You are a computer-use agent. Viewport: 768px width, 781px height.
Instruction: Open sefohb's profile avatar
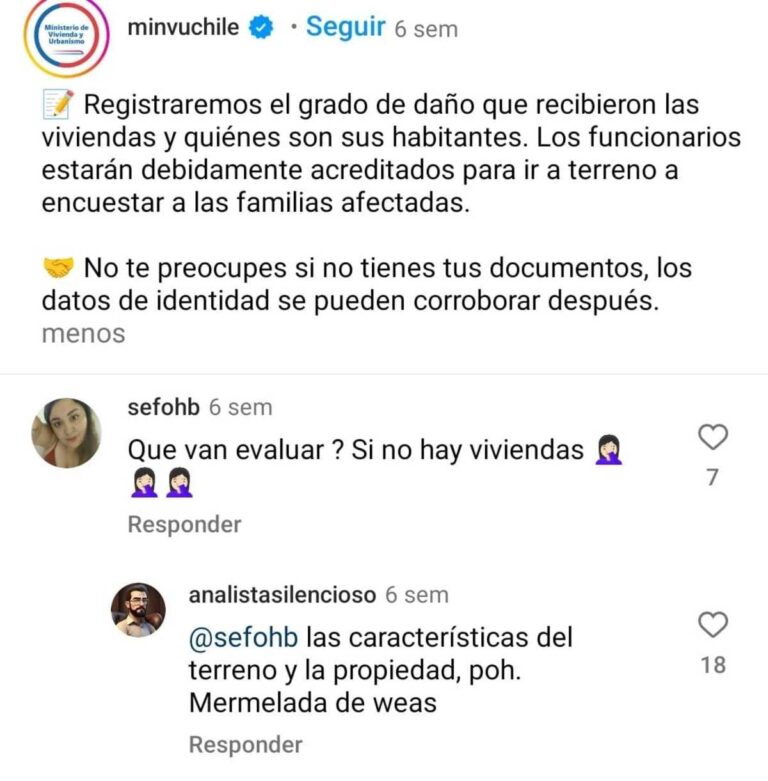[x=66, y=432]
